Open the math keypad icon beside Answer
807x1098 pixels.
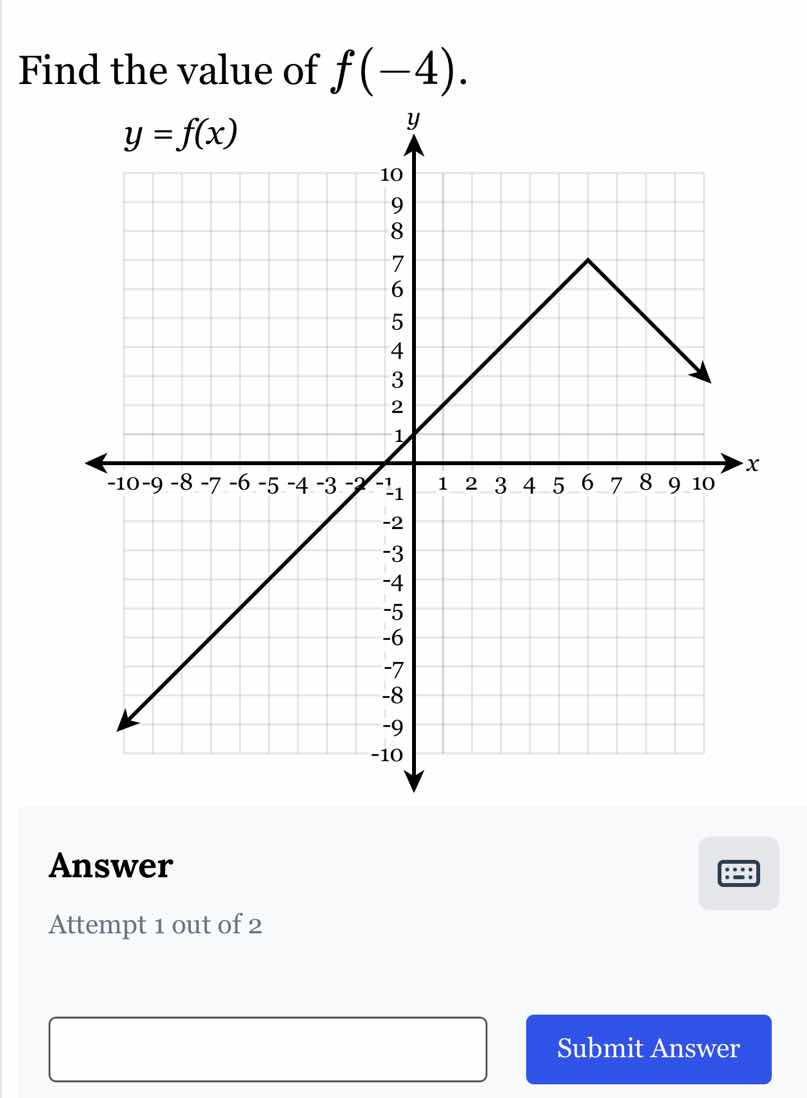point(737,873)
